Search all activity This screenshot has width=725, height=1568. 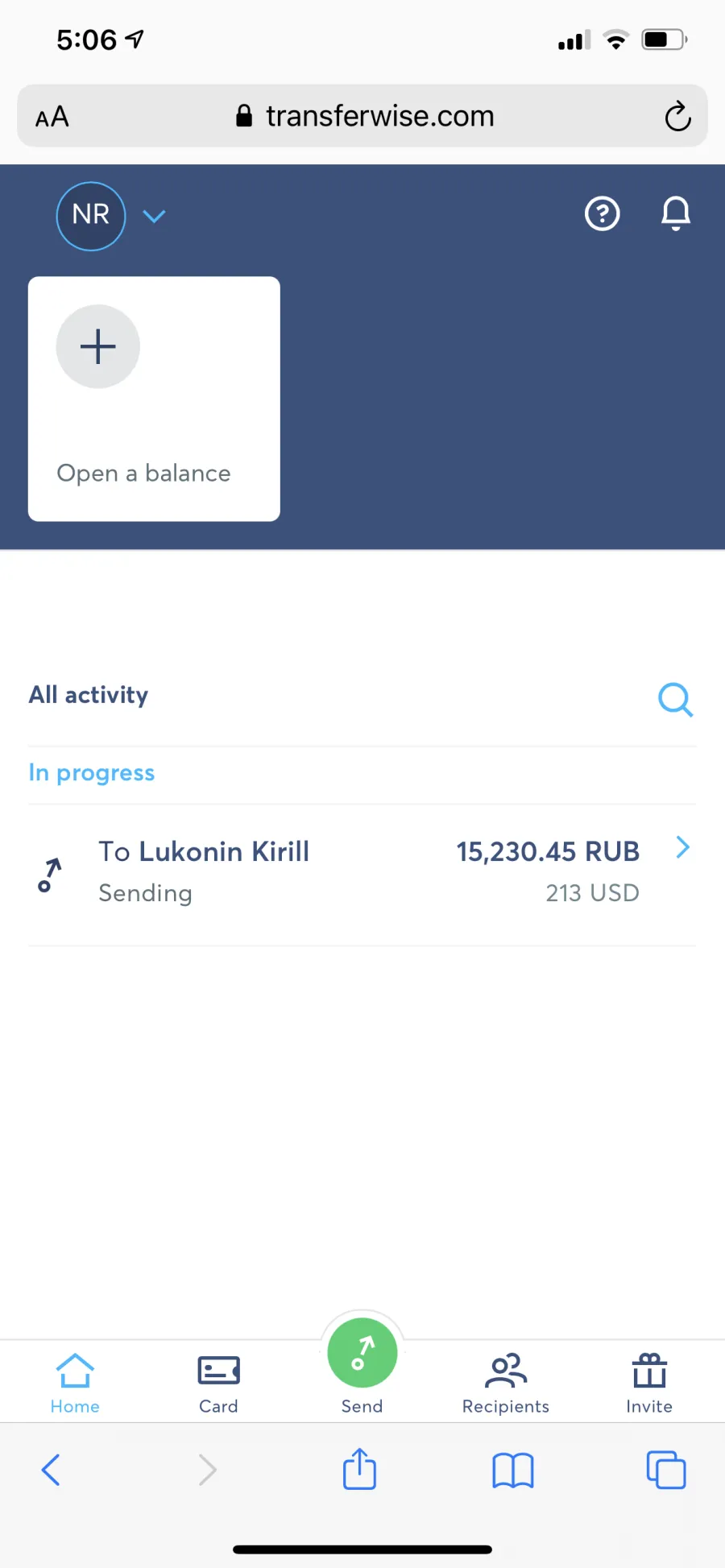pos(676,699)
